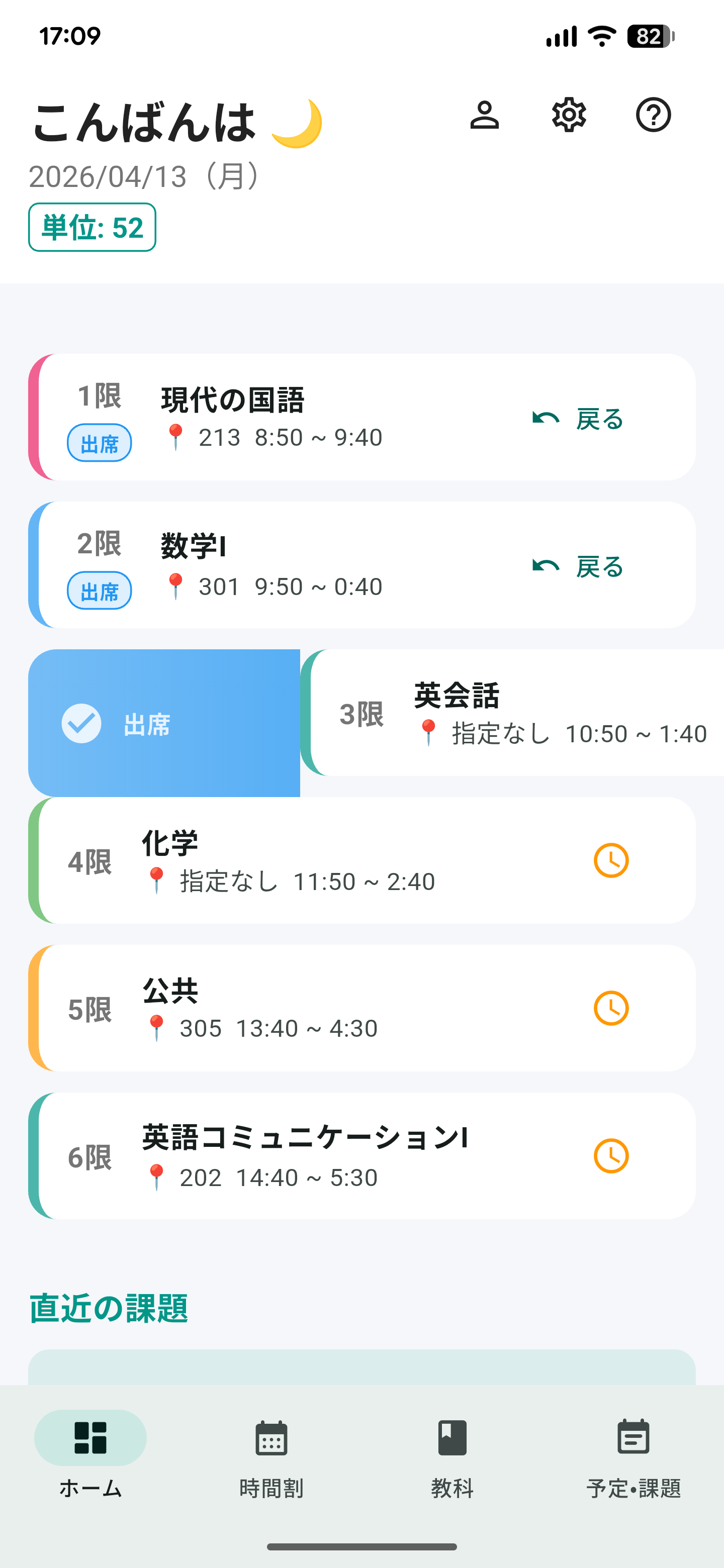Tap the clock icon on 公共
Viewport: 724px width, 1568px height.
[x=611, y=1009]
